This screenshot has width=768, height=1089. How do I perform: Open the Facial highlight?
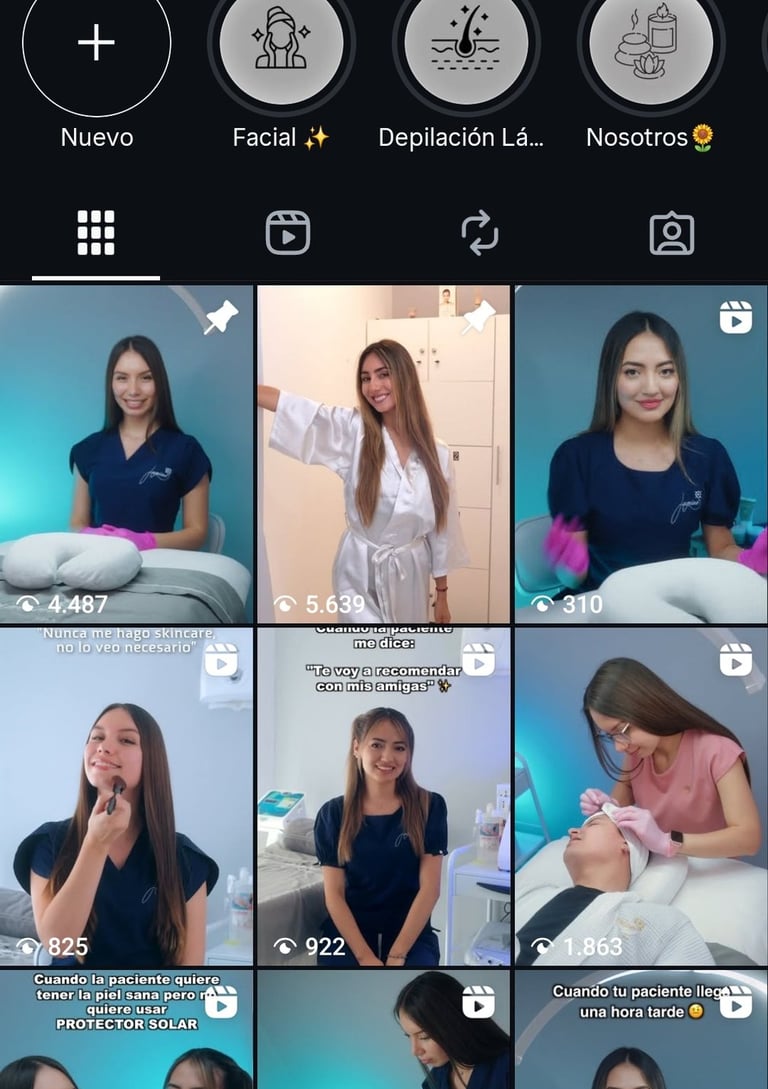tap(281, 44)
